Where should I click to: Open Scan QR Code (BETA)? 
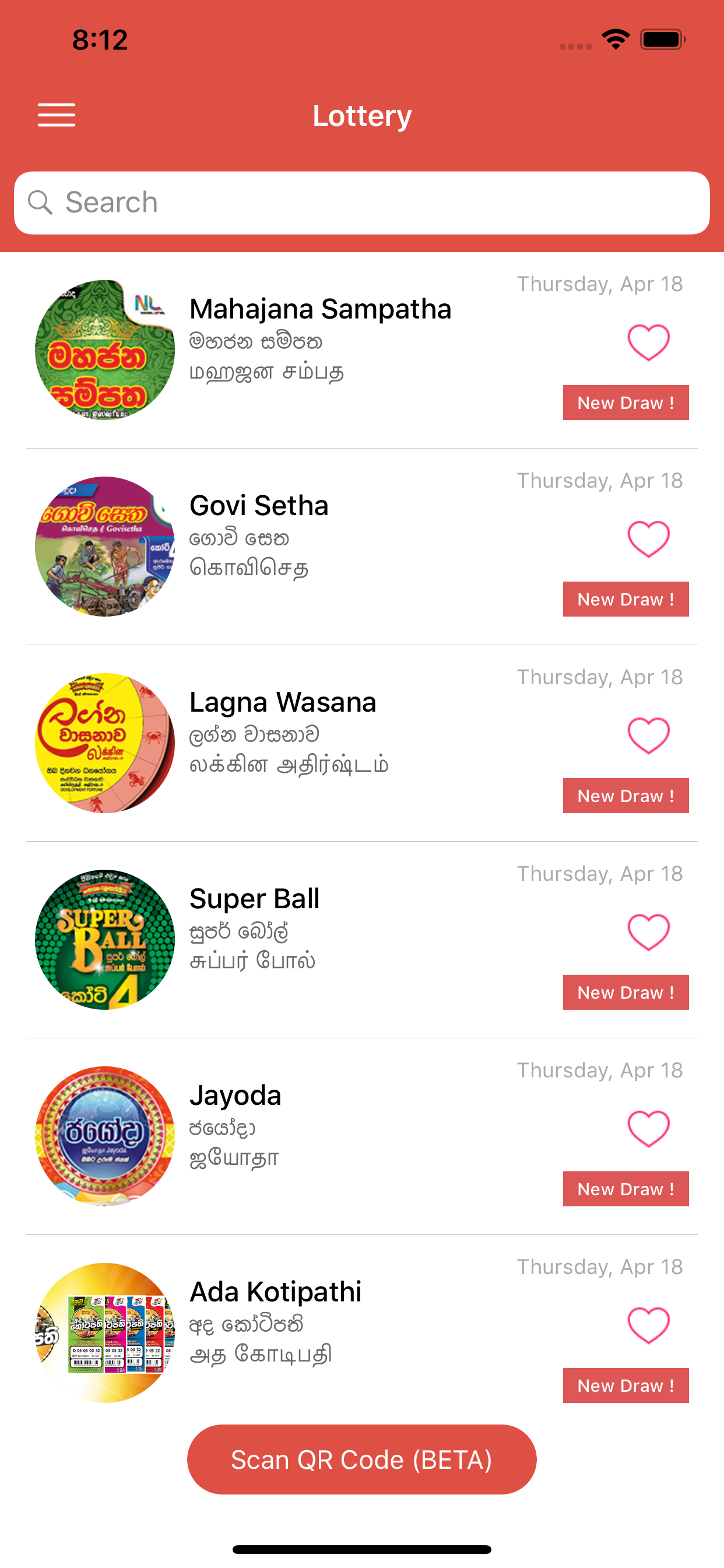(x=362, y=1460)
